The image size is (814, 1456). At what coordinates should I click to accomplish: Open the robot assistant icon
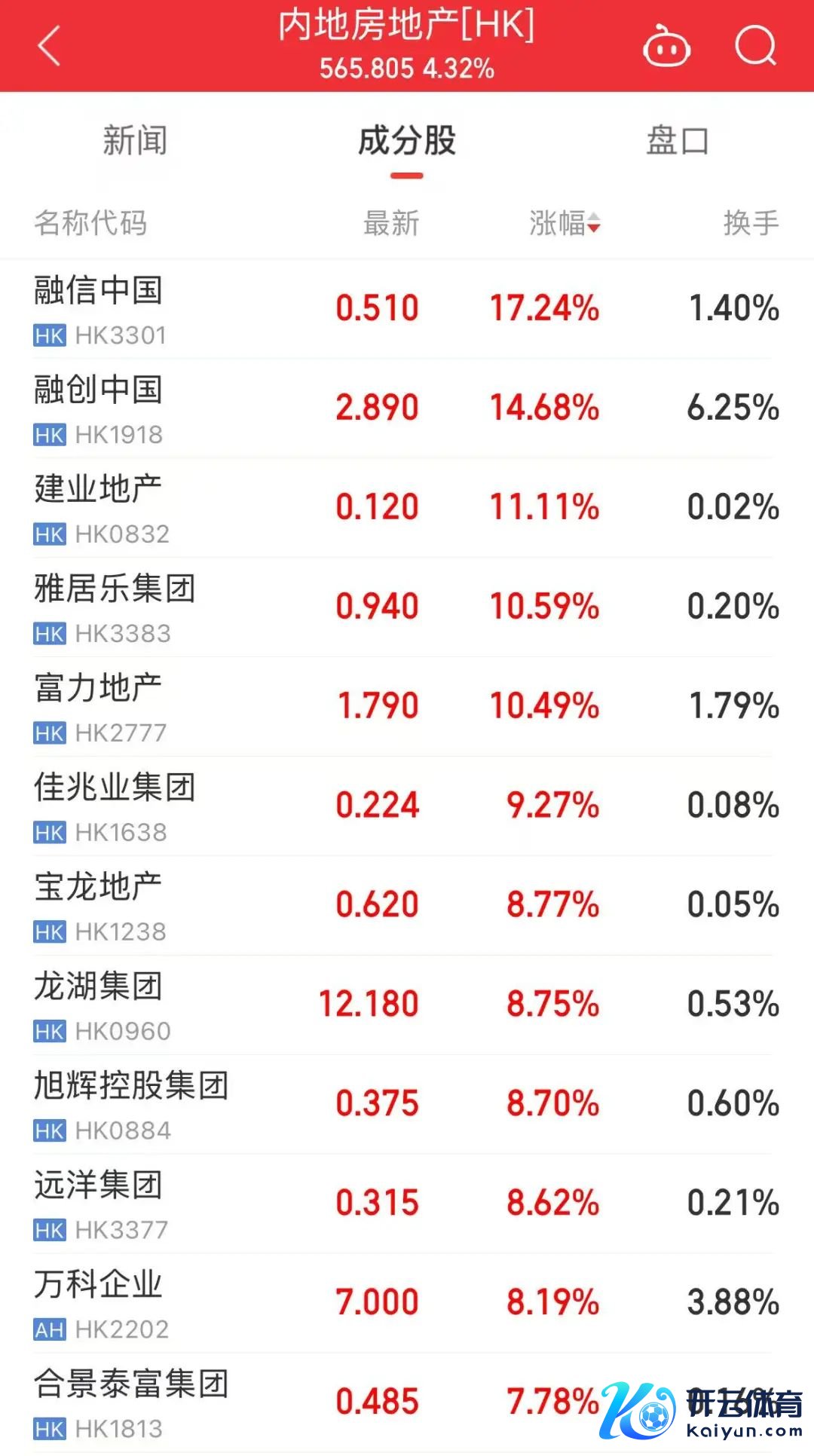(x=666, y=47)
